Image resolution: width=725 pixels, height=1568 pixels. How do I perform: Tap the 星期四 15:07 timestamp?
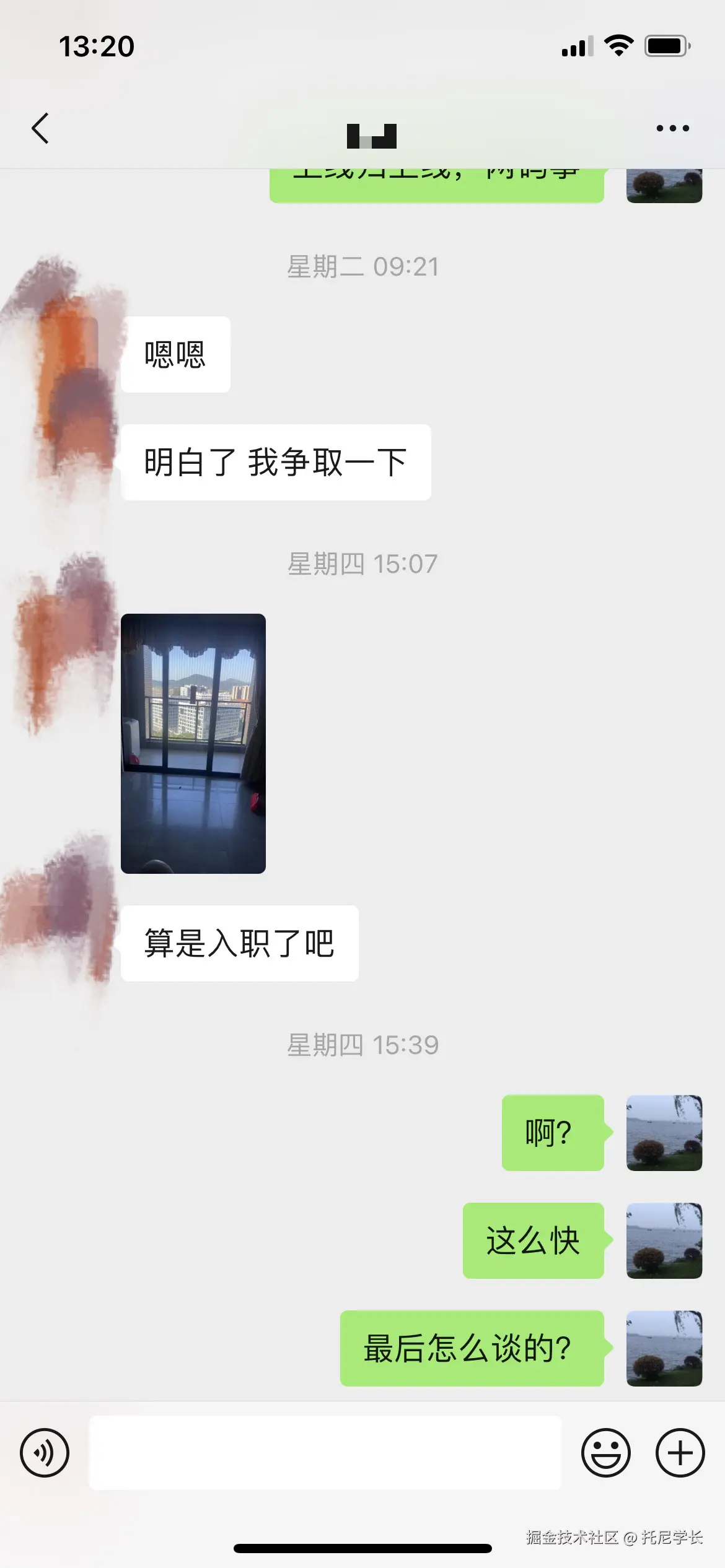tap(362, 564)
